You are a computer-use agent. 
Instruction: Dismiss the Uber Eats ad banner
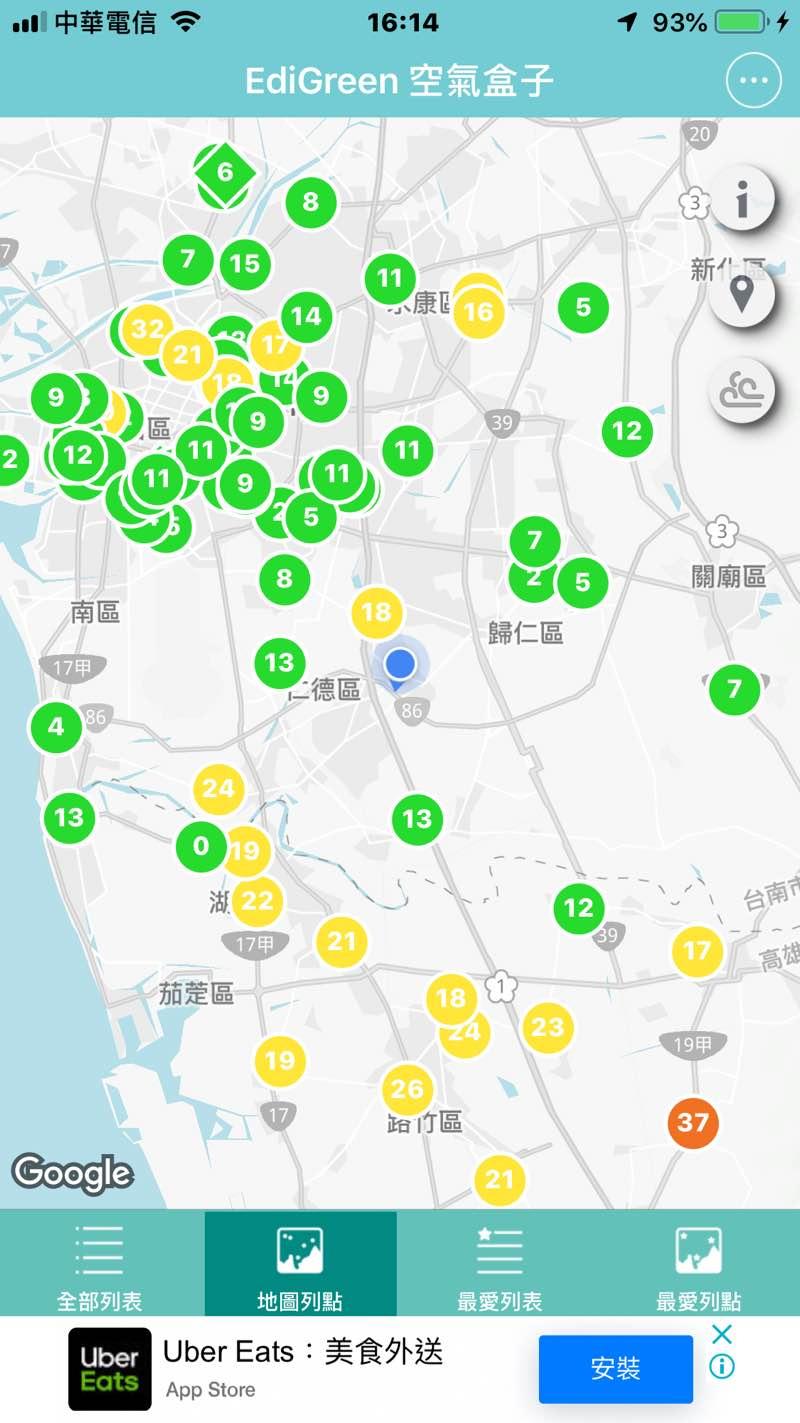[x=722, y=1334]
